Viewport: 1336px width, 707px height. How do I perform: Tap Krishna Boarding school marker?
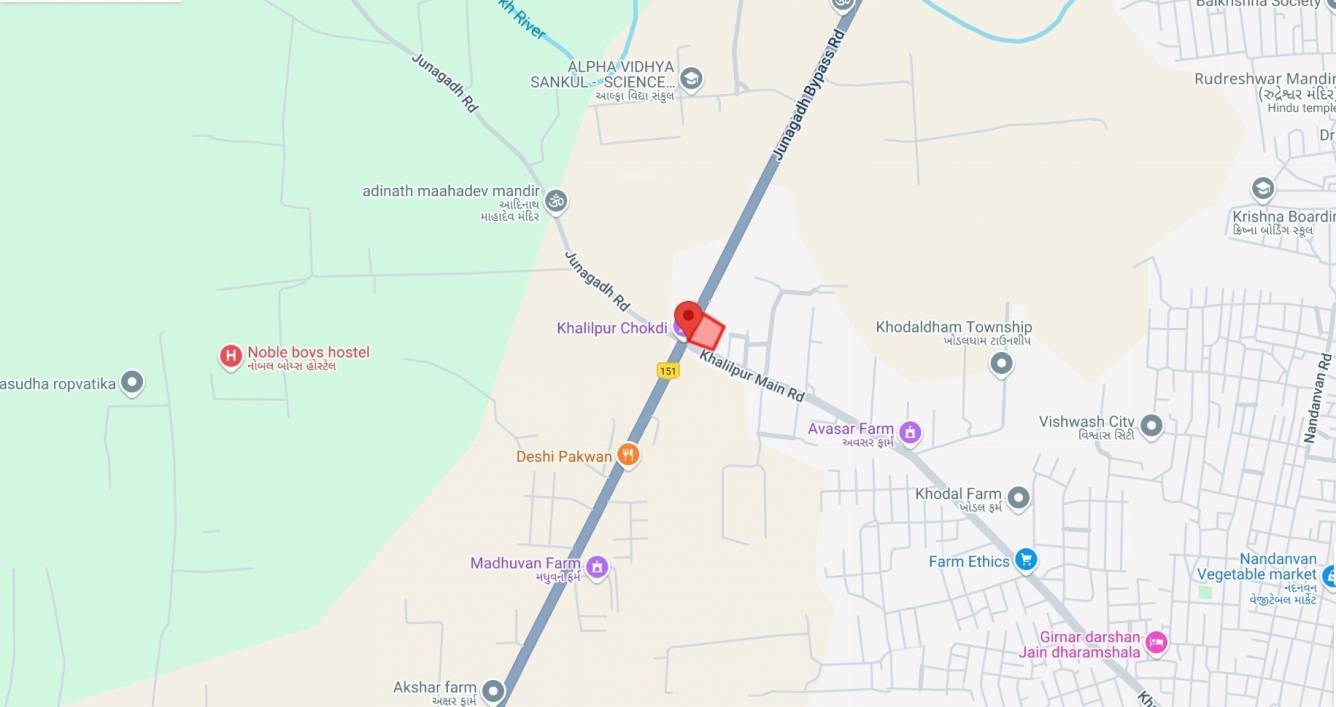1263,188
